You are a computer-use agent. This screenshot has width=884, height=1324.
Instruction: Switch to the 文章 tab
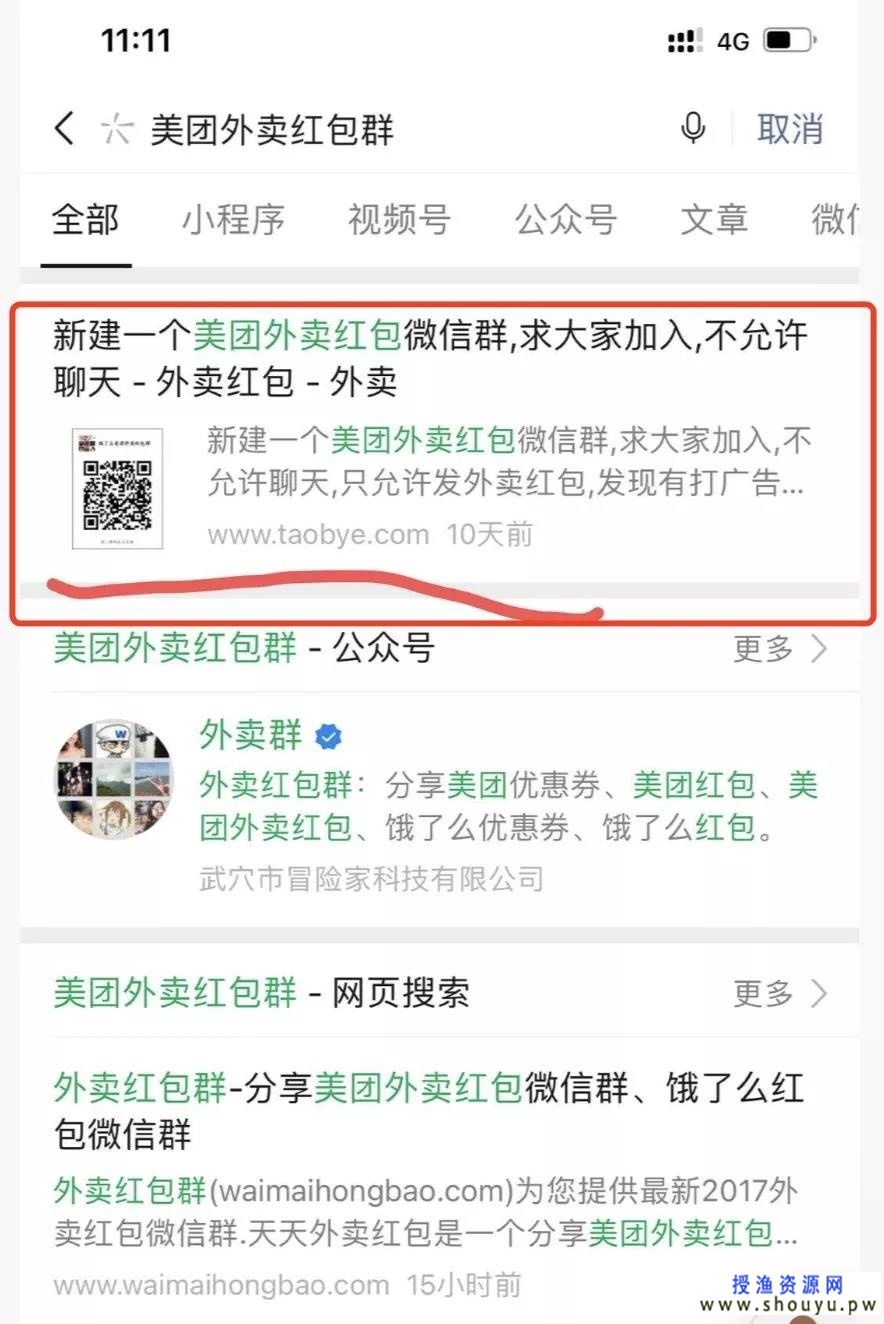[714, 219]
